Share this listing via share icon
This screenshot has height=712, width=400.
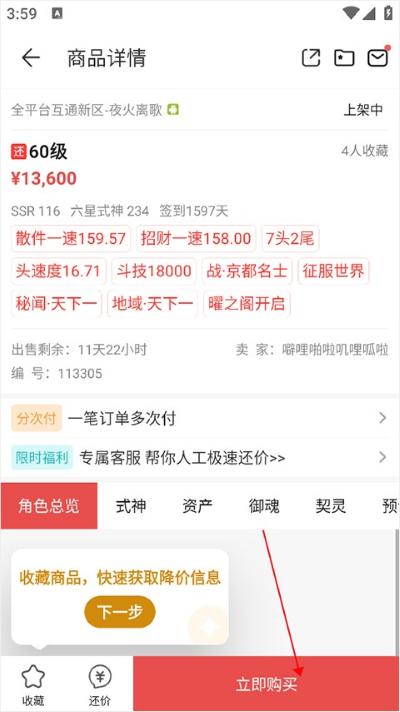pos(311,58)
